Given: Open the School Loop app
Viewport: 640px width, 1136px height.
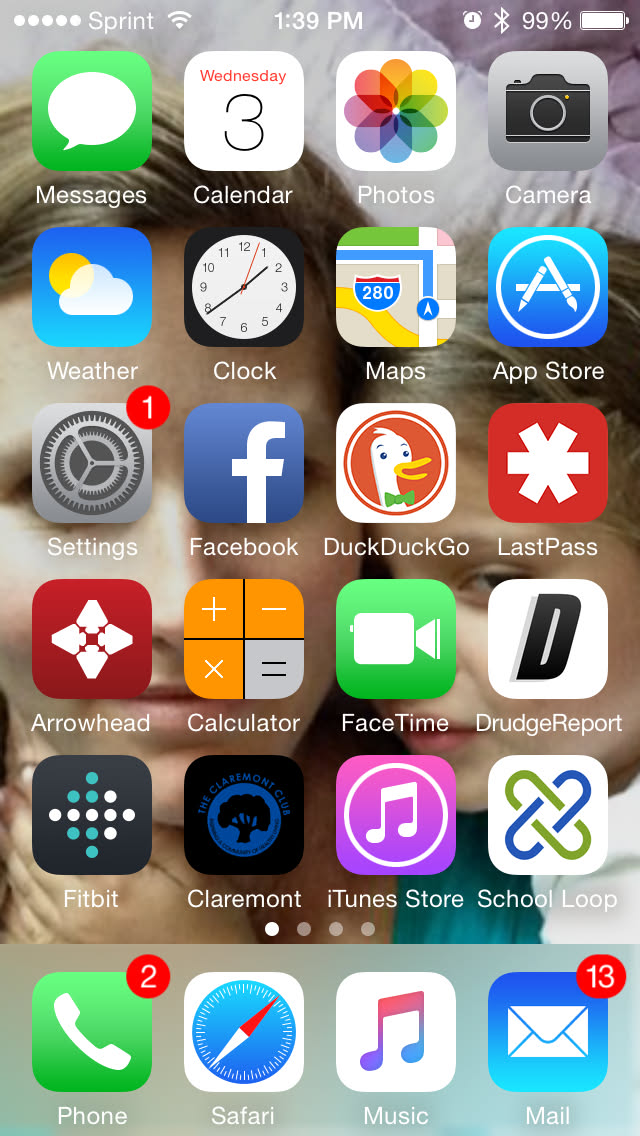Looking at the screenshot, I should pyautogui.click(x=548, y=815).
